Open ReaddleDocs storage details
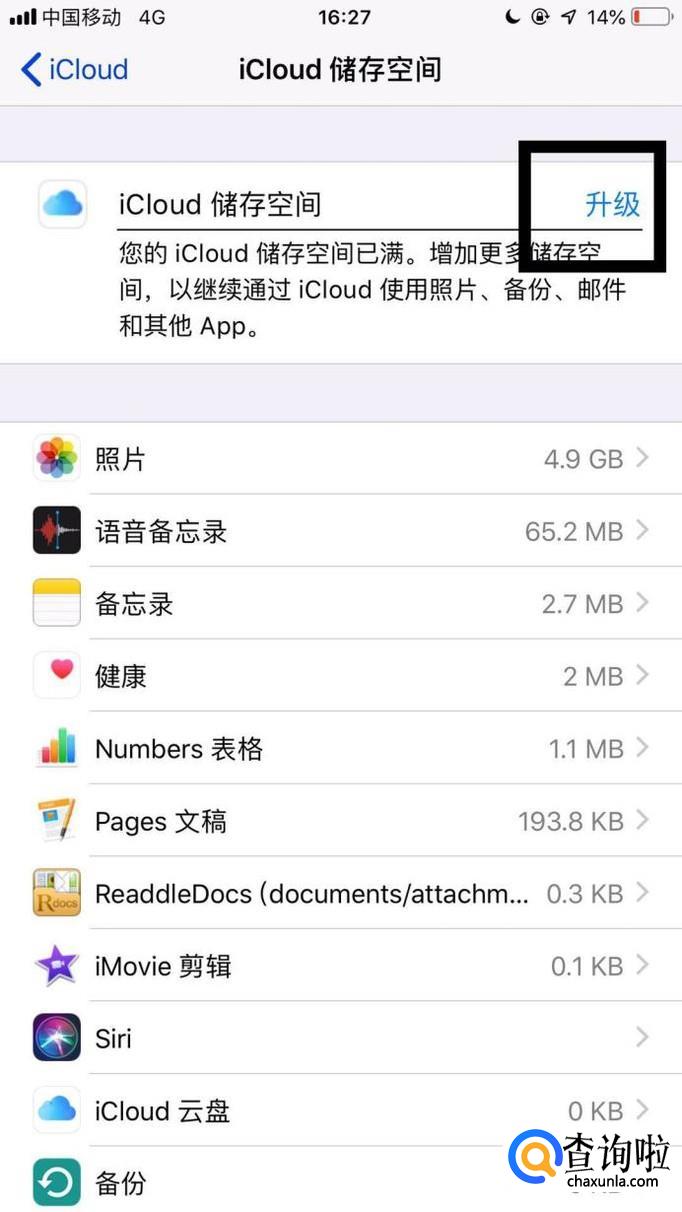The width and height of the screenshot is (682, 1212). pyautogui.click(x=340, y=893)
